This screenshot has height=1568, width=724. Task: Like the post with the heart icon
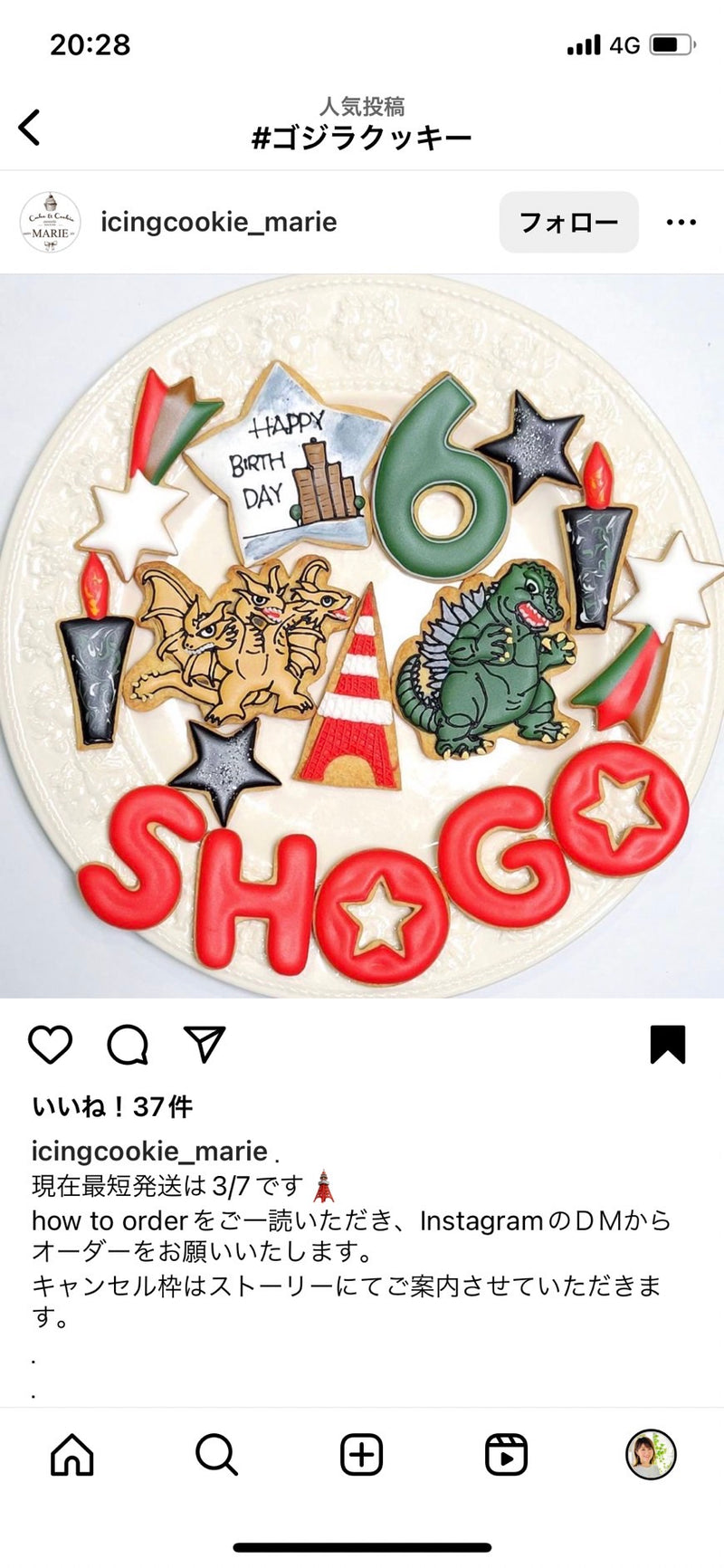pos(51,1045)
